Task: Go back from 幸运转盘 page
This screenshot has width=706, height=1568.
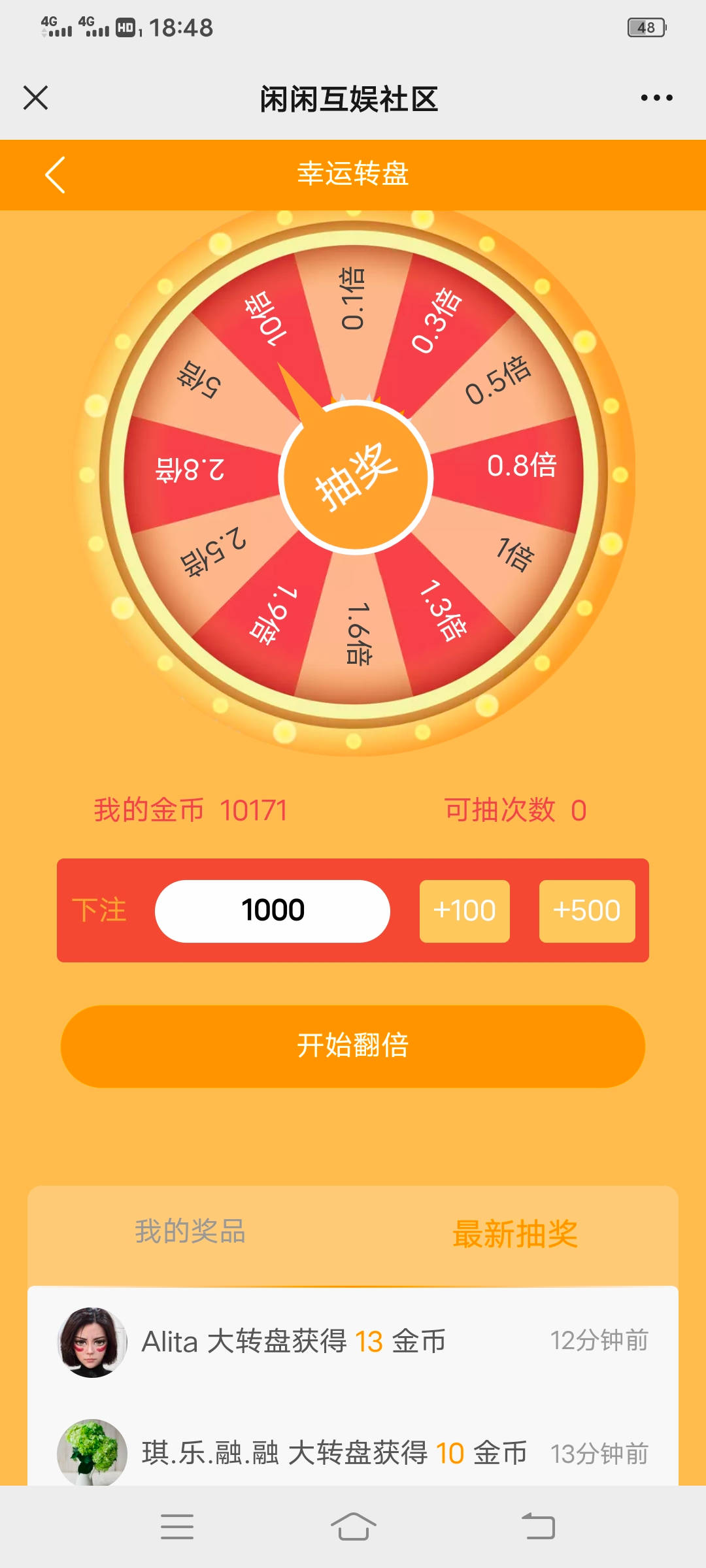Action: [55, 174]
